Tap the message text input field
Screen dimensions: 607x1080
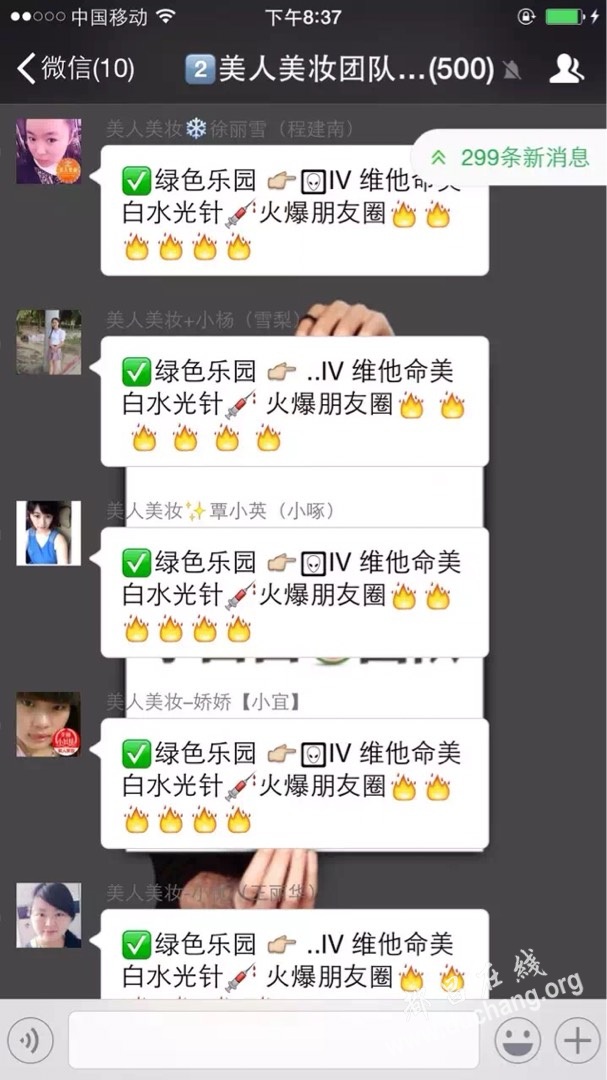pos(273,1041)
